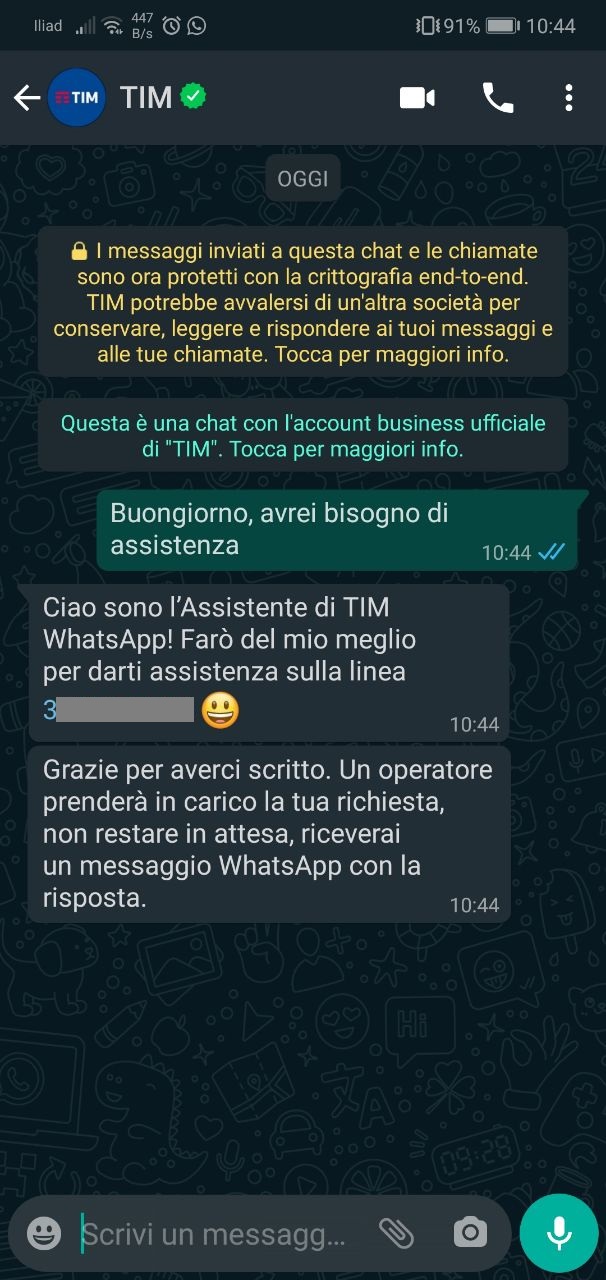Open the three-dot overflow menu

point(568,97)
